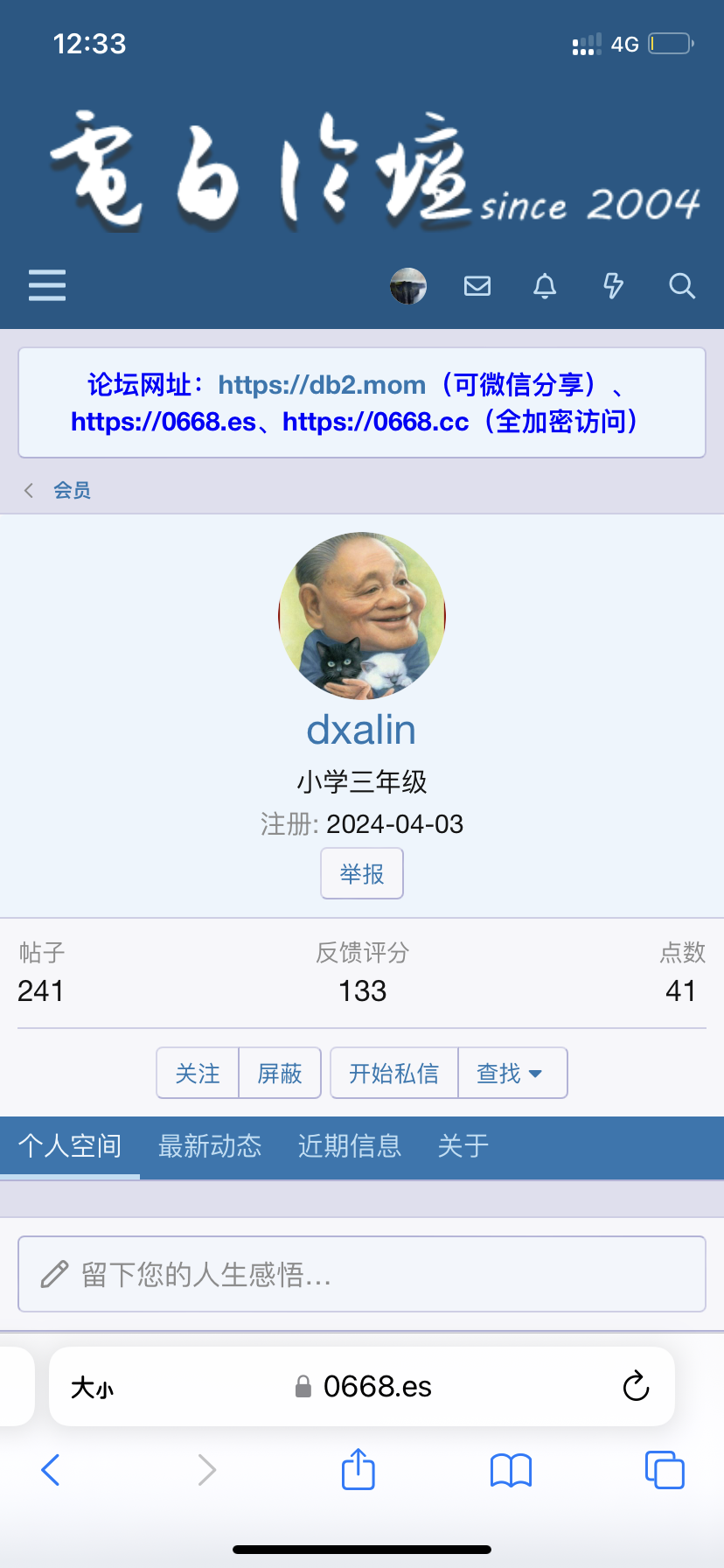This screenshot has height=1568, width=724.
Task: Switch to the 关于 tab
Action: point(463,1146)
